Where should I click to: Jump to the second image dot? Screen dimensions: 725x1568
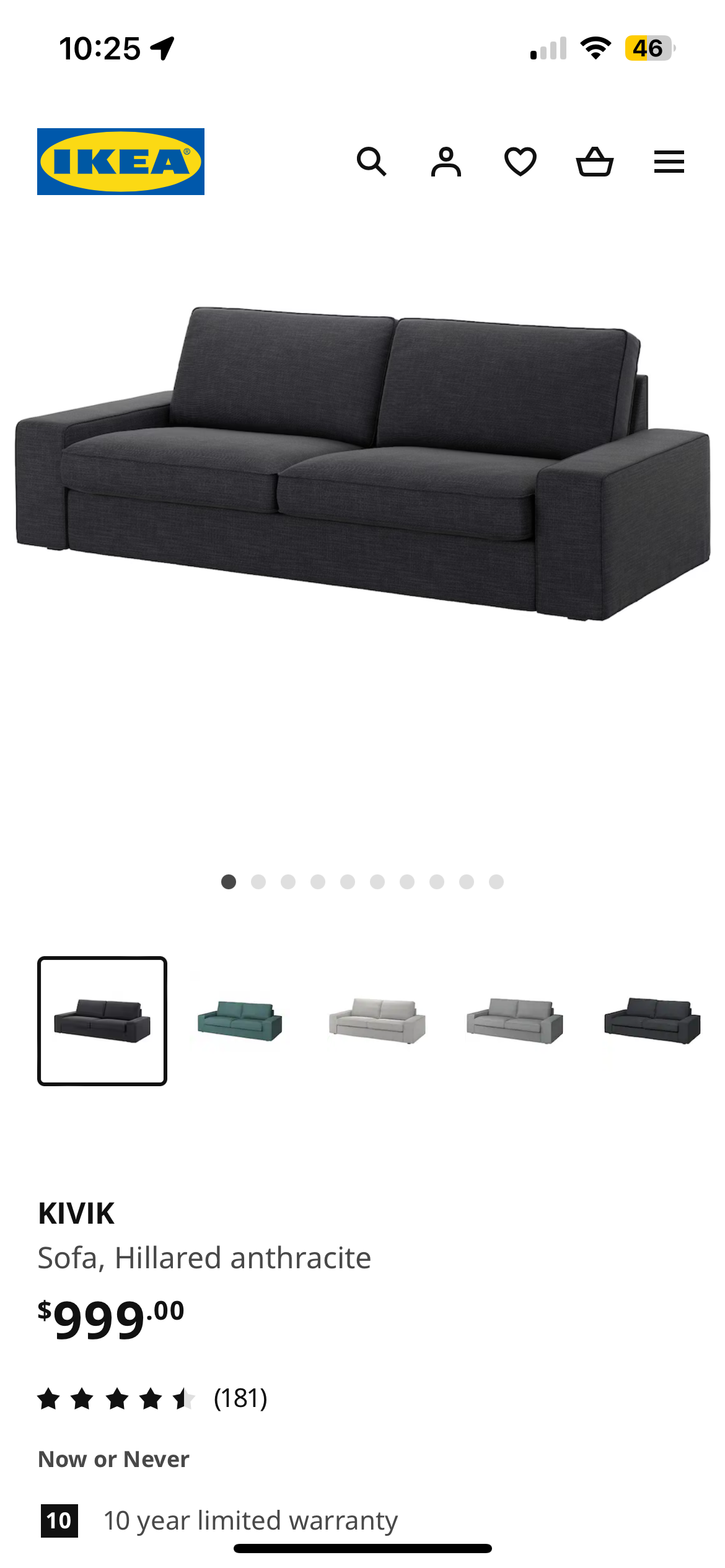[x=258, y=882]
